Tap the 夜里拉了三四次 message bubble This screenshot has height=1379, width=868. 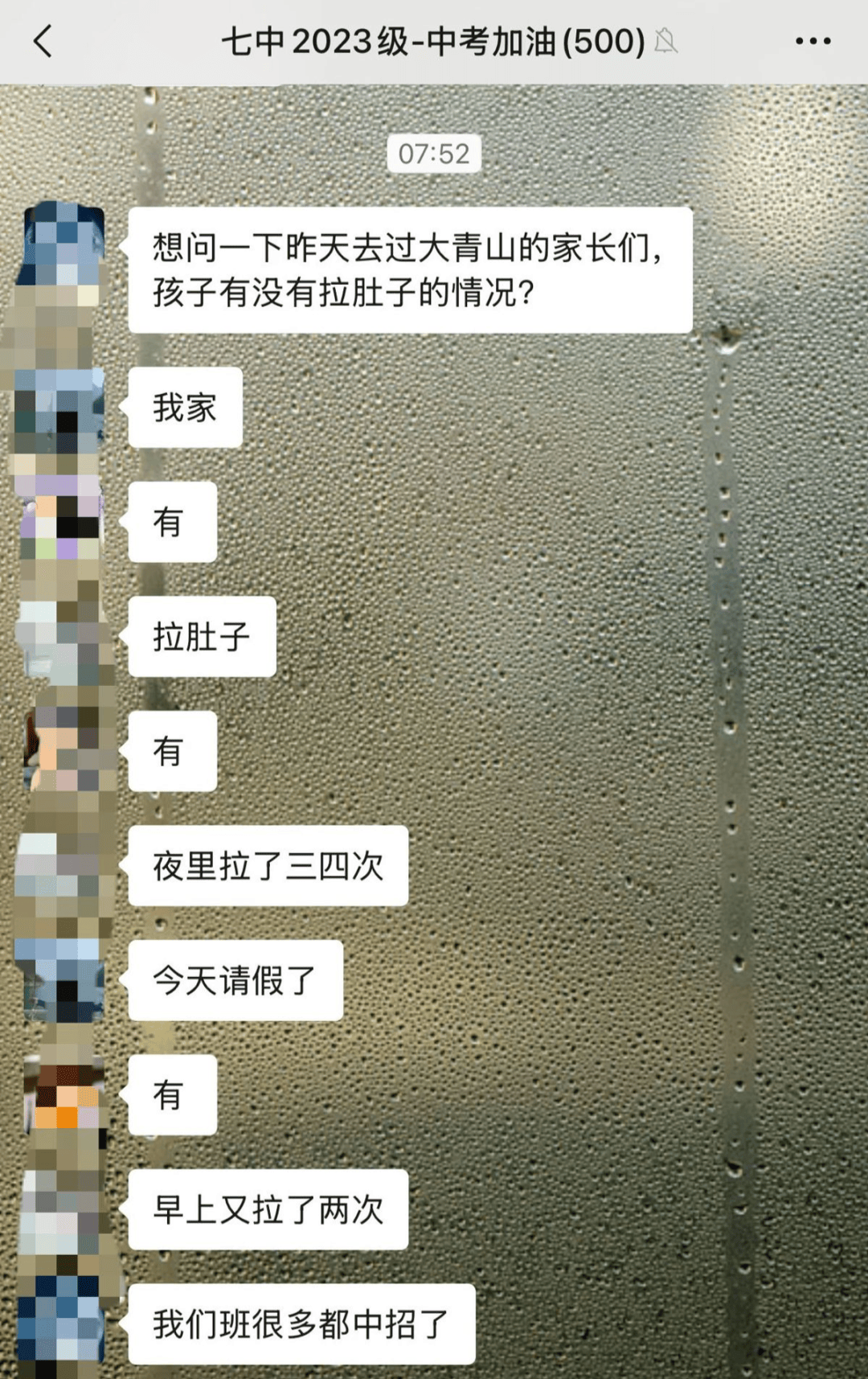(x=268, y=866)
